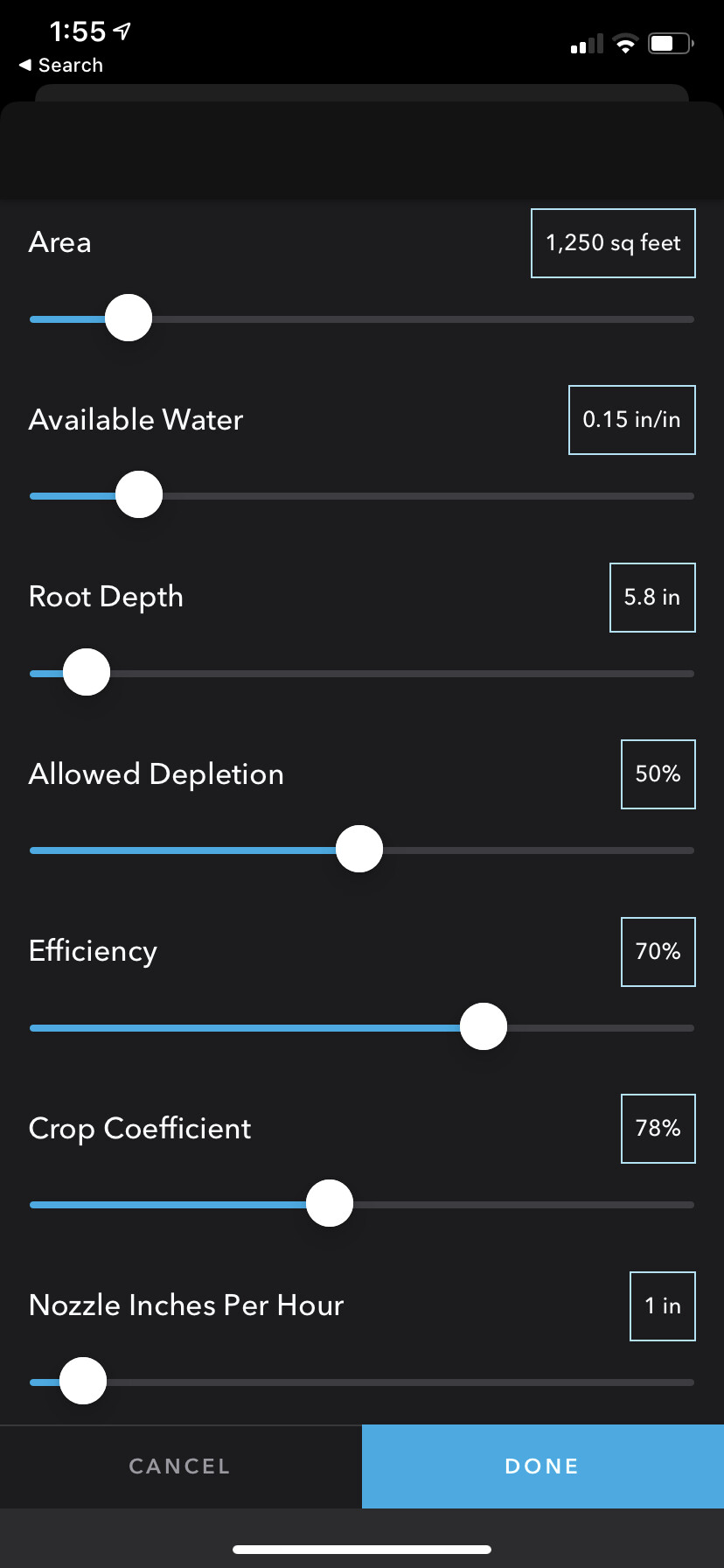Edit the Allowed Depletion 50% value
Image resolution: width=724 pixels, height=1568 pixels.
coord(658,774)
